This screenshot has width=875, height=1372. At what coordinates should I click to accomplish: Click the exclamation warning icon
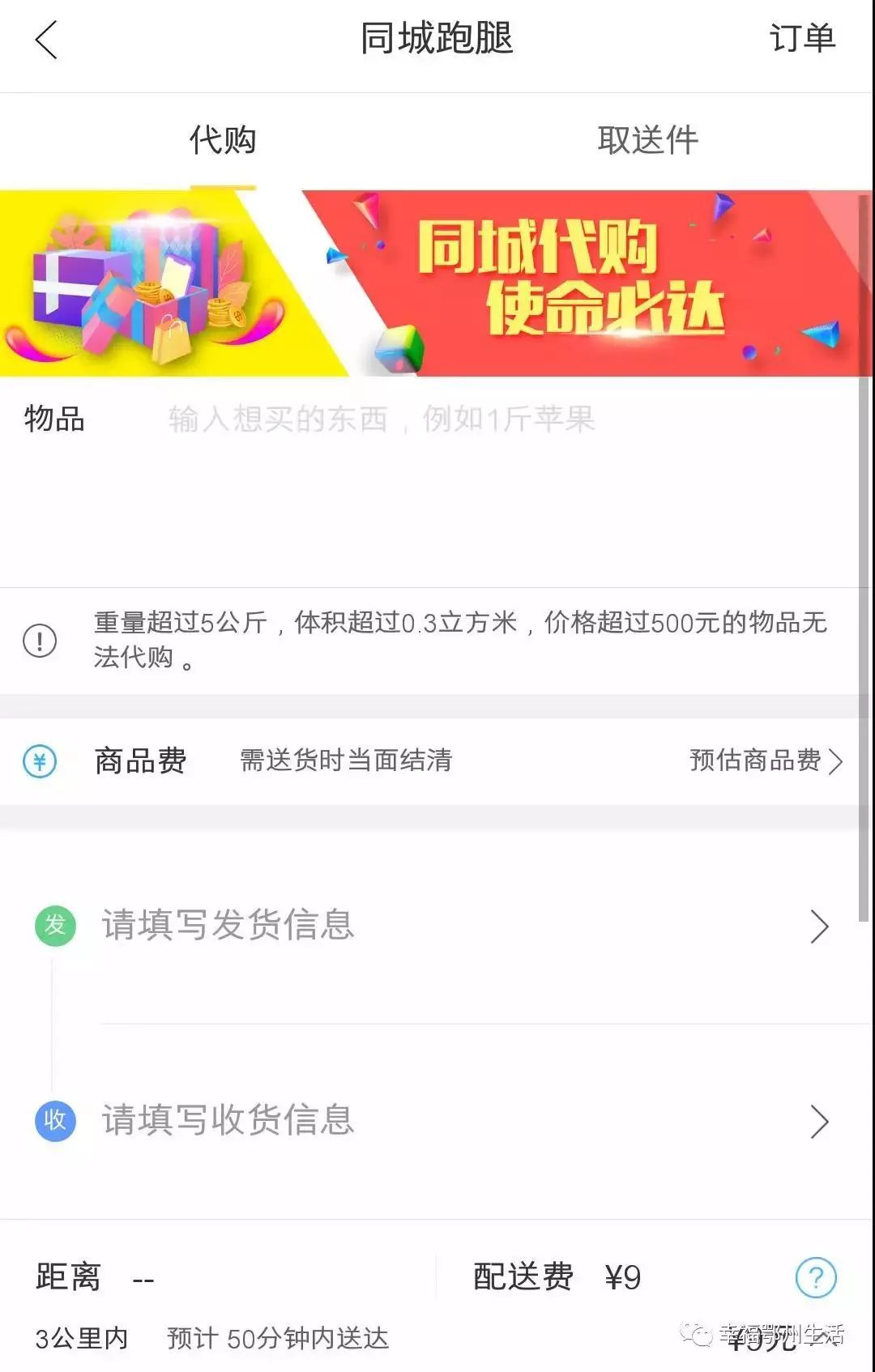pos(38,640)
